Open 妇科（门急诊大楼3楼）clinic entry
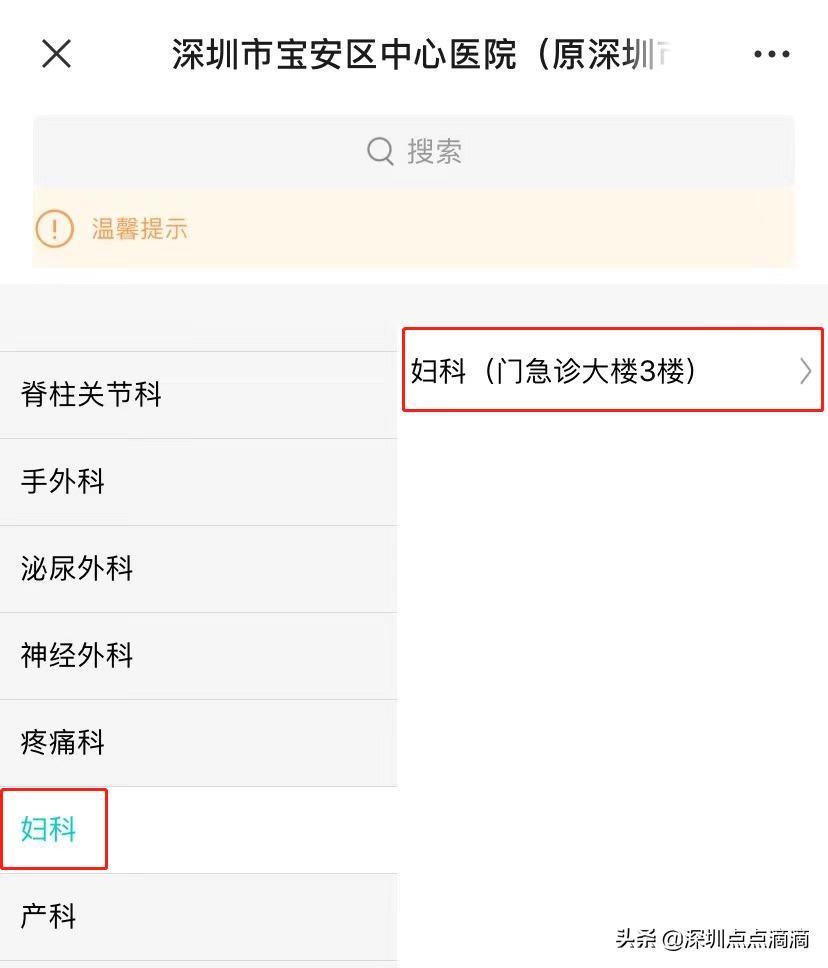The height and width of the screenshot is (968, 828). point(612,371)
